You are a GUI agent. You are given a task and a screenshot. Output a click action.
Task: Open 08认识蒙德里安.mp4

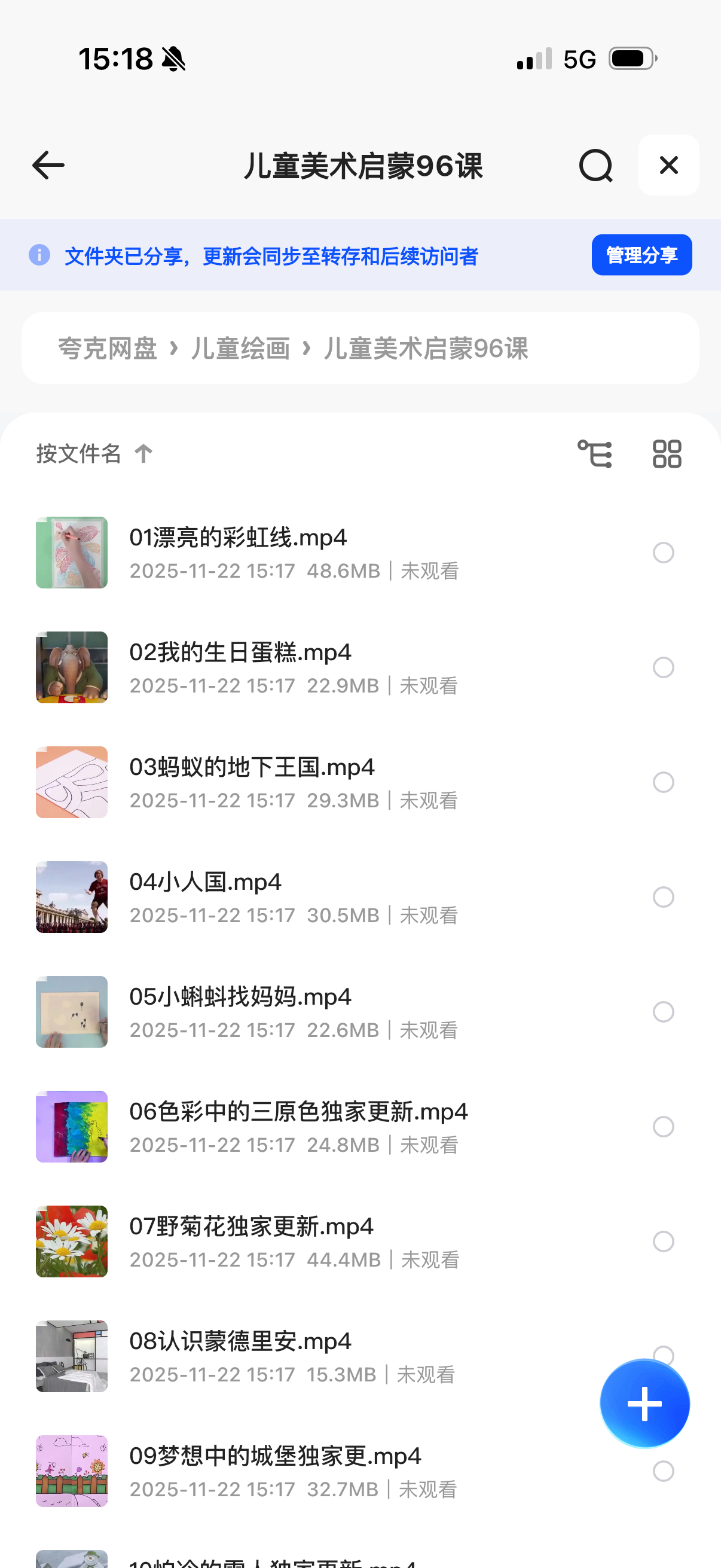click(x=240, y=1341)
